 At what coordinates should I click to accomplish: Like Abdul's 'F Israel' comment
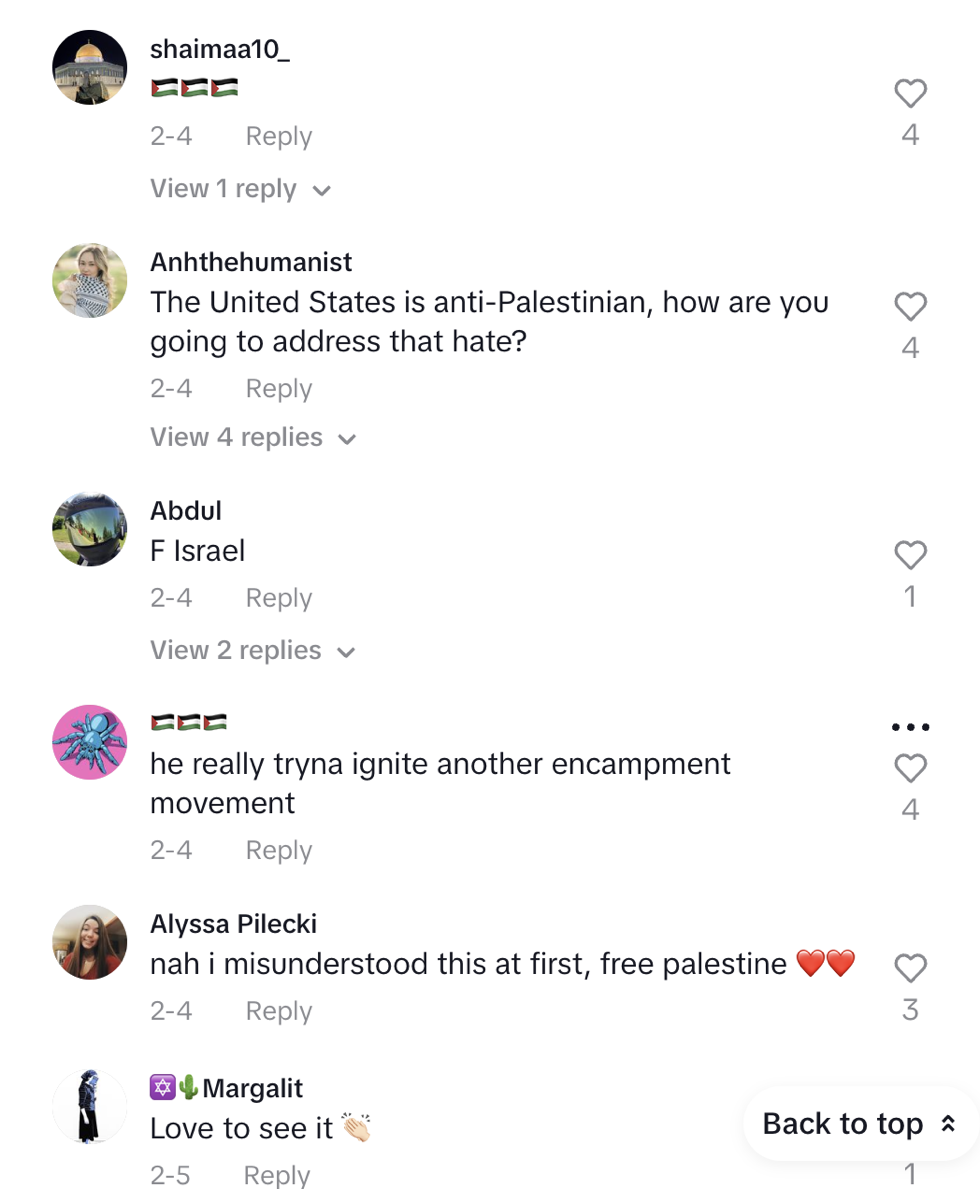[909, 555]
